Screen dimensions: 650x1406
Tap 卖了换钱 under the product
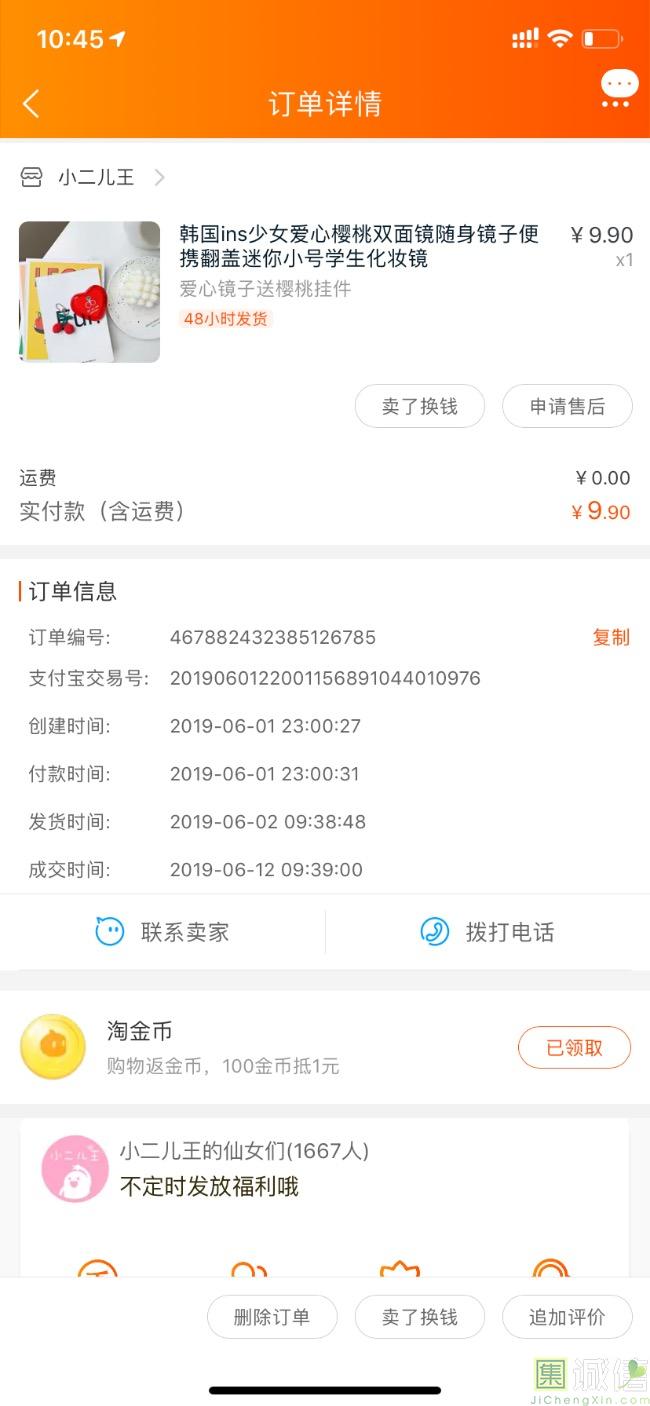(x=419, y=406)
